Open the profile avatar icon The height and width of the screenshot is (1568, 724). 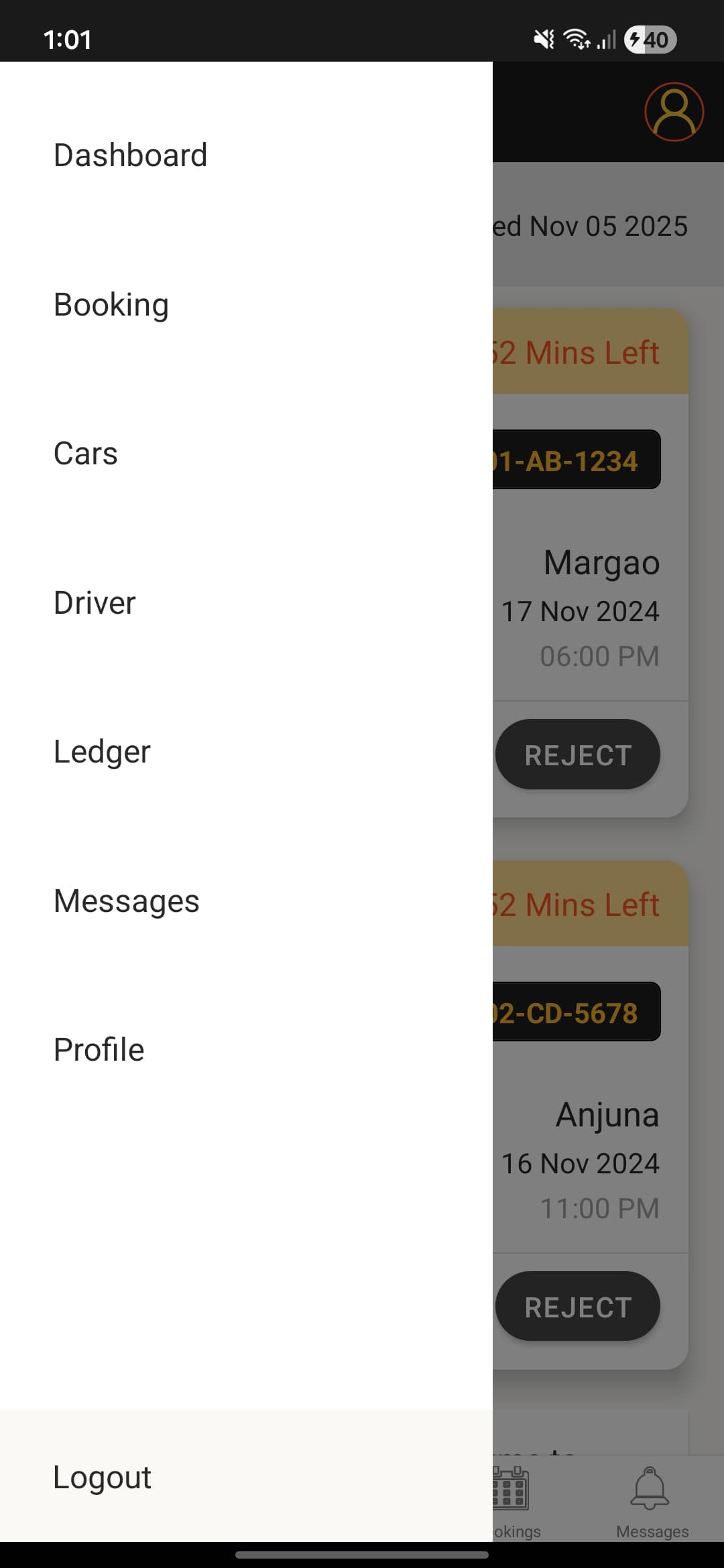pos(674,111)
